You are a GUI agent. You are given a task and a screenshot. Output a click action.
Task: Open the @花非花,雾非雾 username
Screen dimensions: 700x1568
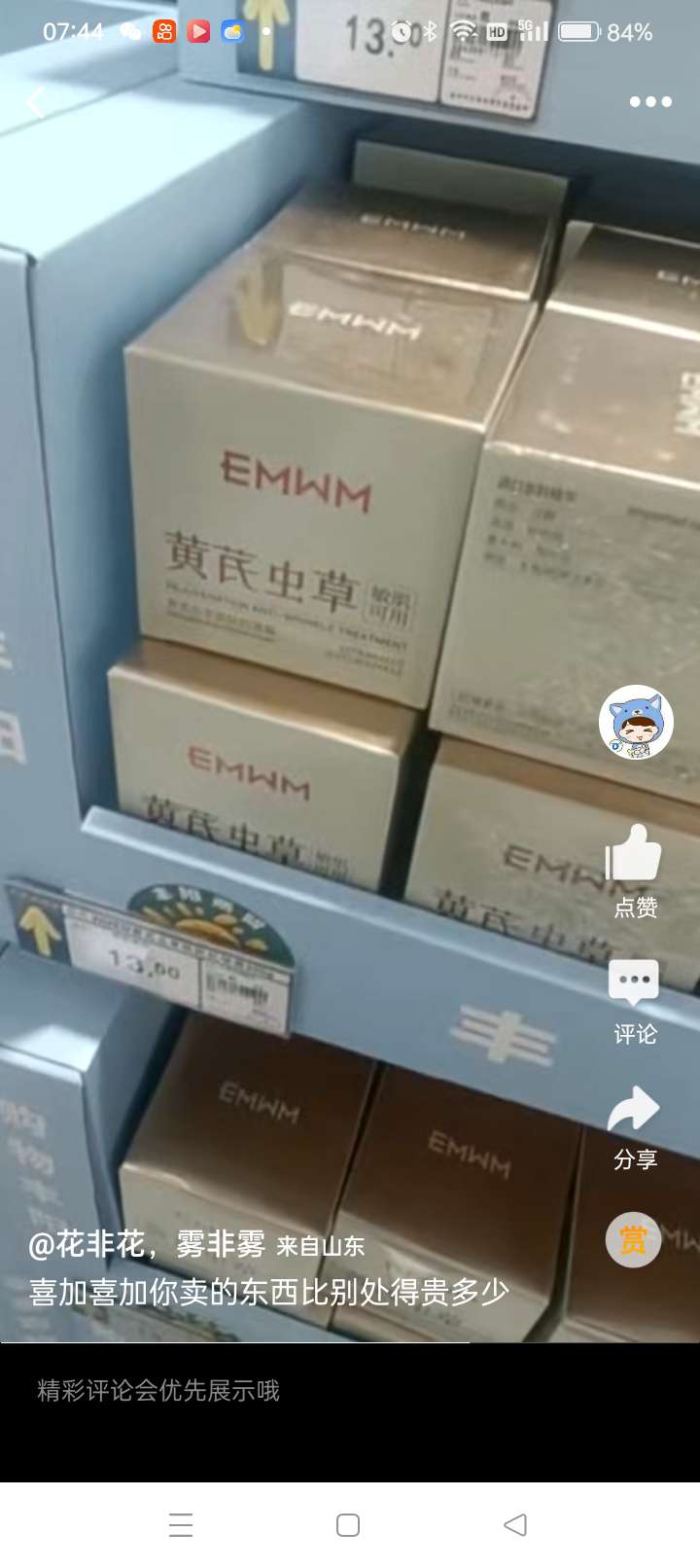[147, 1244]
